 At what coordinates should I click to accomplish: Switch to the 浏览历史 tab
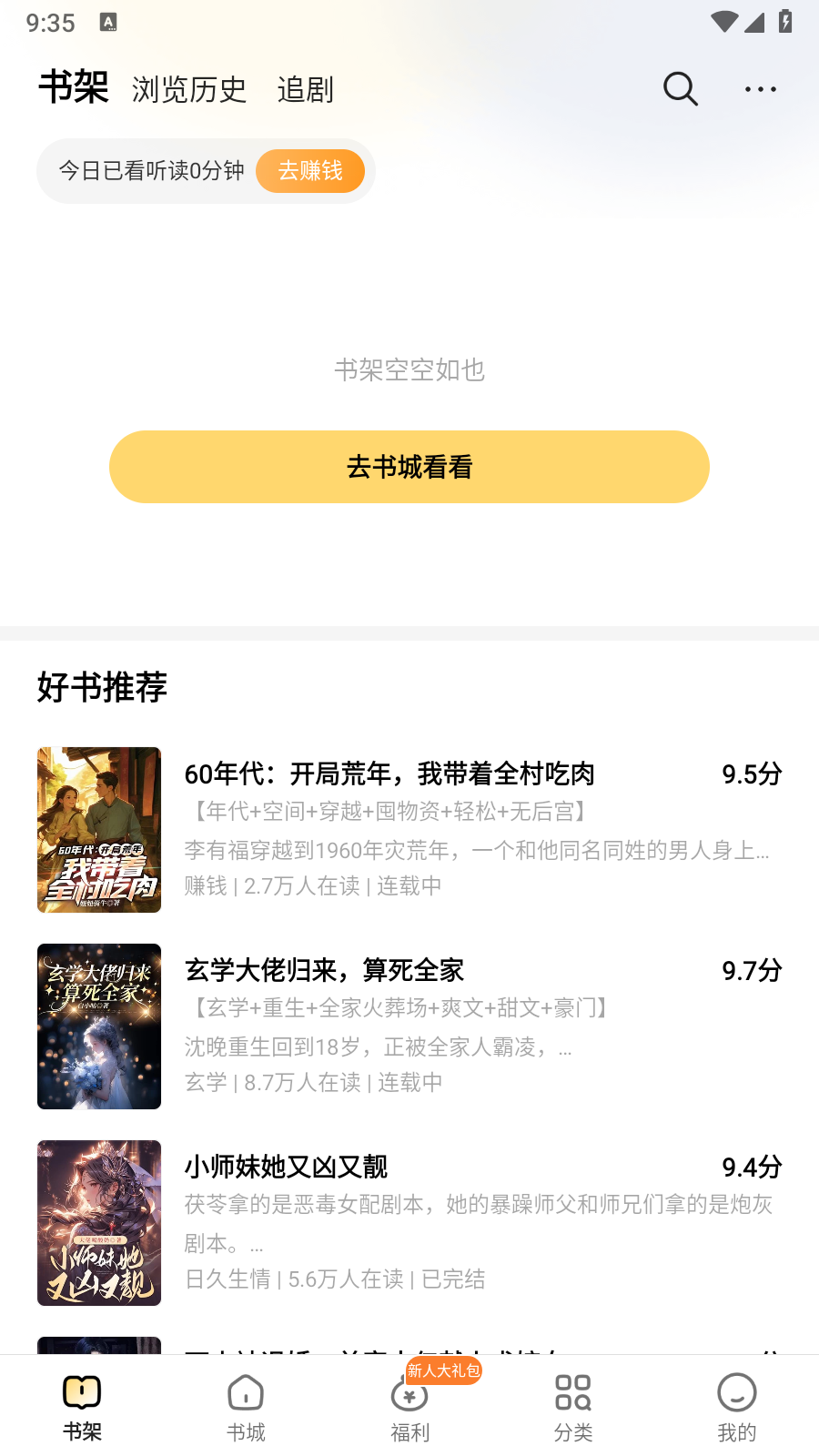click(x=189, y=89)
